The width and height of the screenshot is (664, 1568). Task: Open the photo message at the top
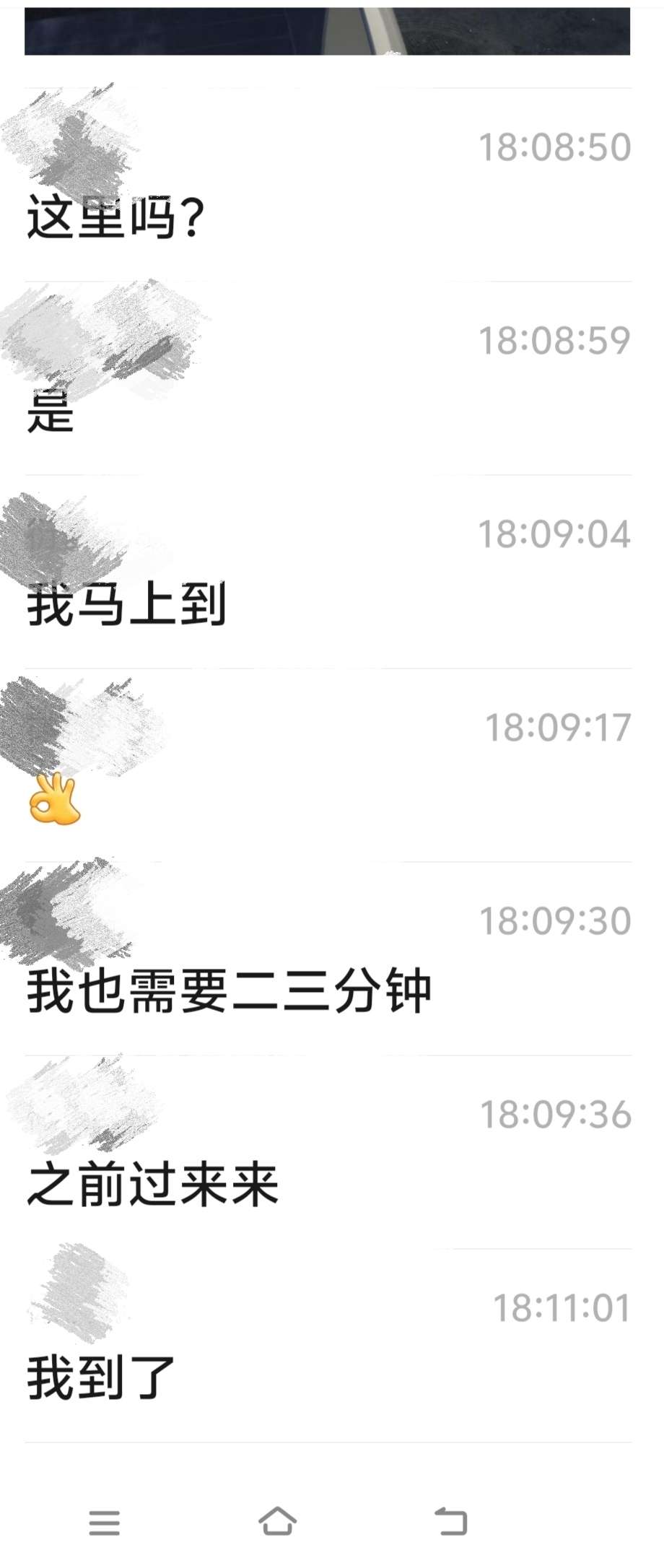327,30
